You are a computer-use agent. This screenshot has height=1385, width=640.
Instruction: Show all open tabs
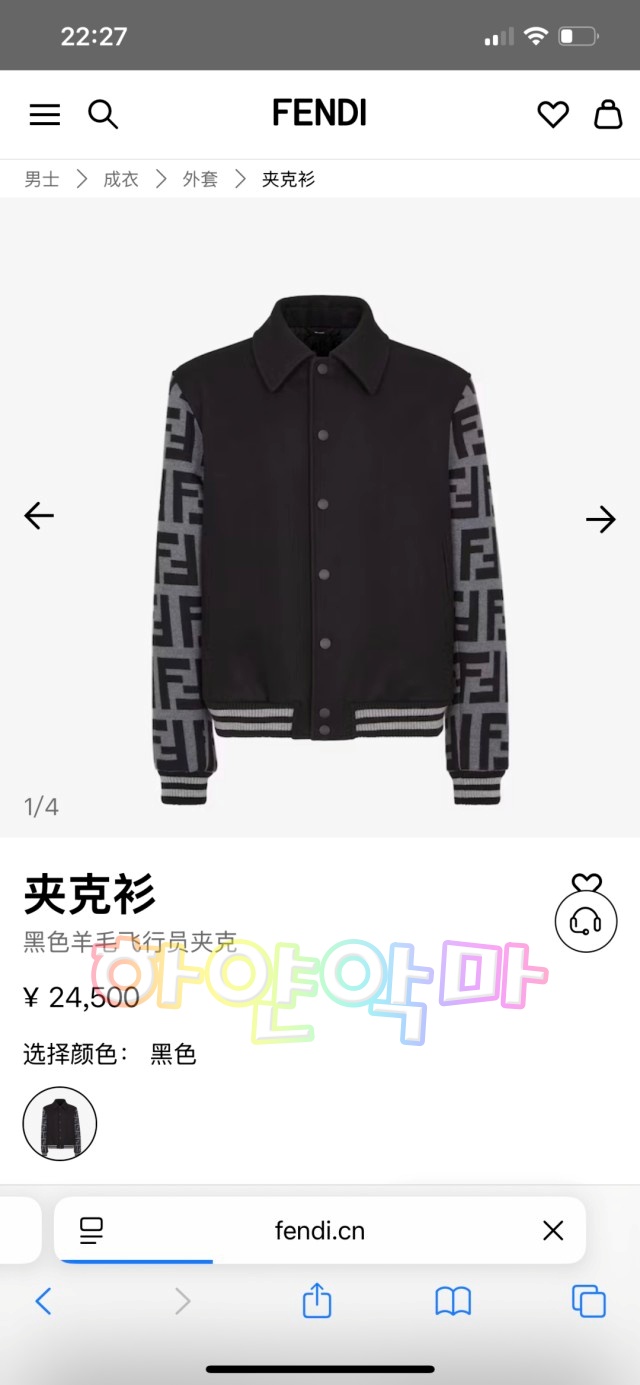click(x=589, y=1301)
